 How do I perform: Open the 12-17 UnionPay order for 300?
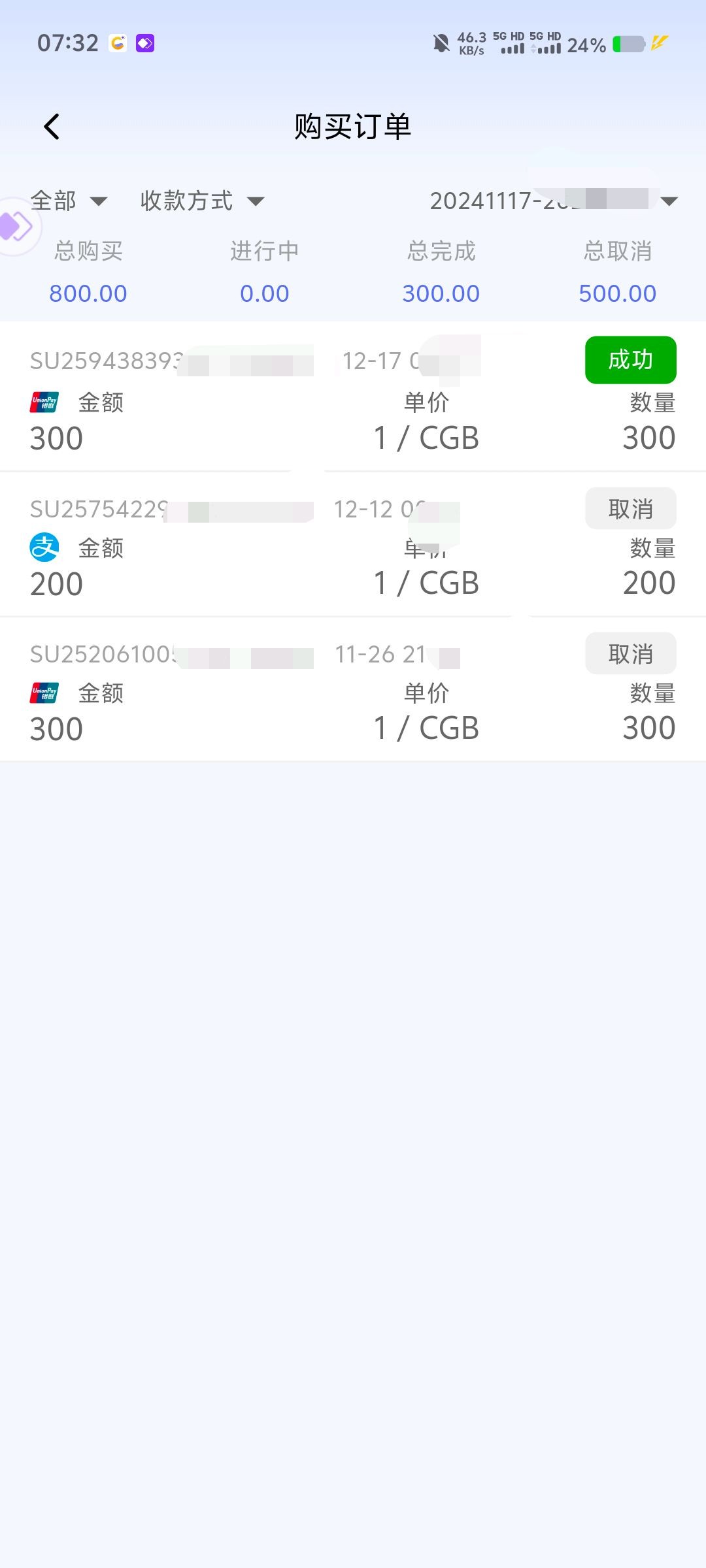[353, 397]
